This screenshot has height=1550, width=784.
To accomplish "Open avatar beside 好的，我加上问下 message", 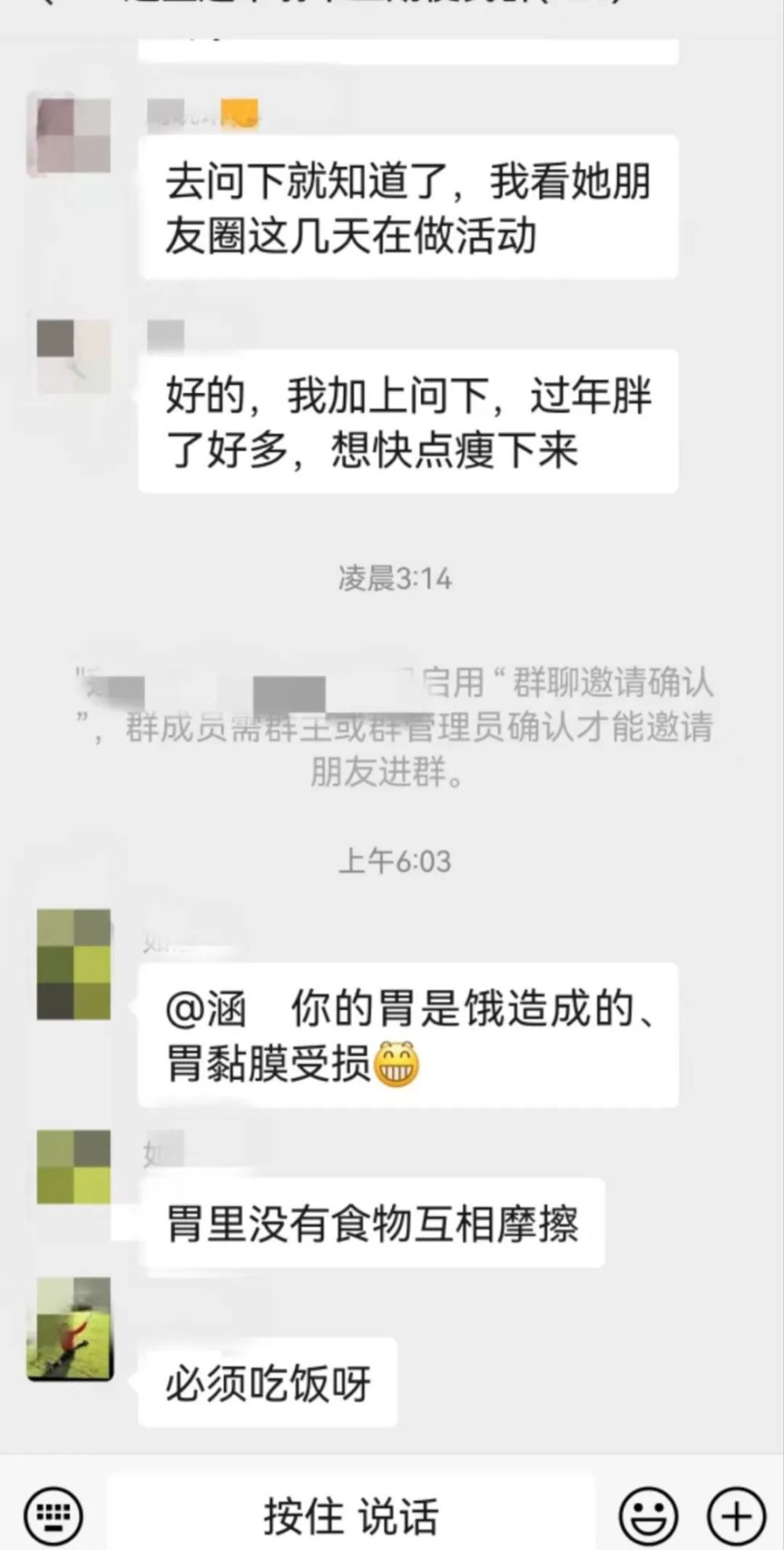I will pos(74,355).
